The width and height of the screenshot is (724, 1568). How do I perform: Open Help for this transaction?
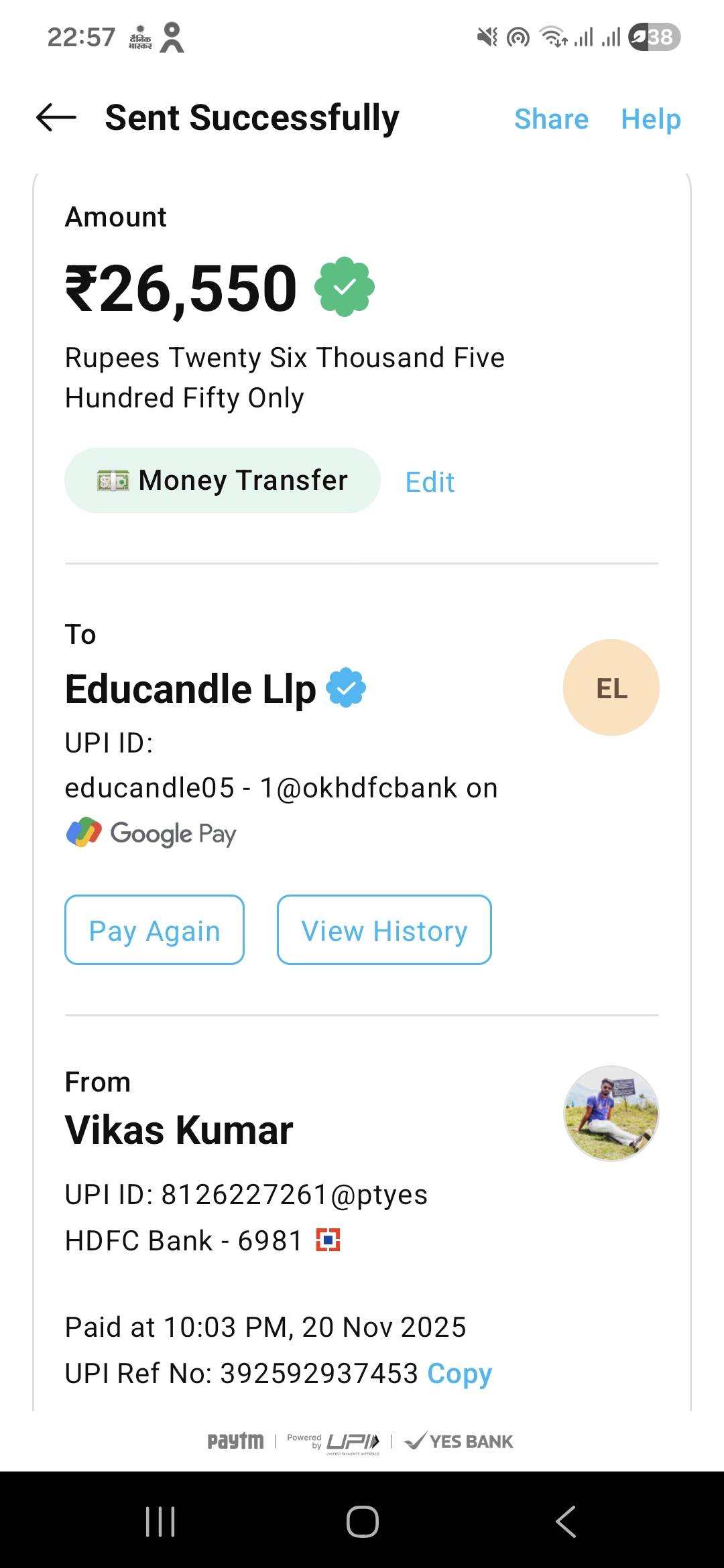(650, 119)
